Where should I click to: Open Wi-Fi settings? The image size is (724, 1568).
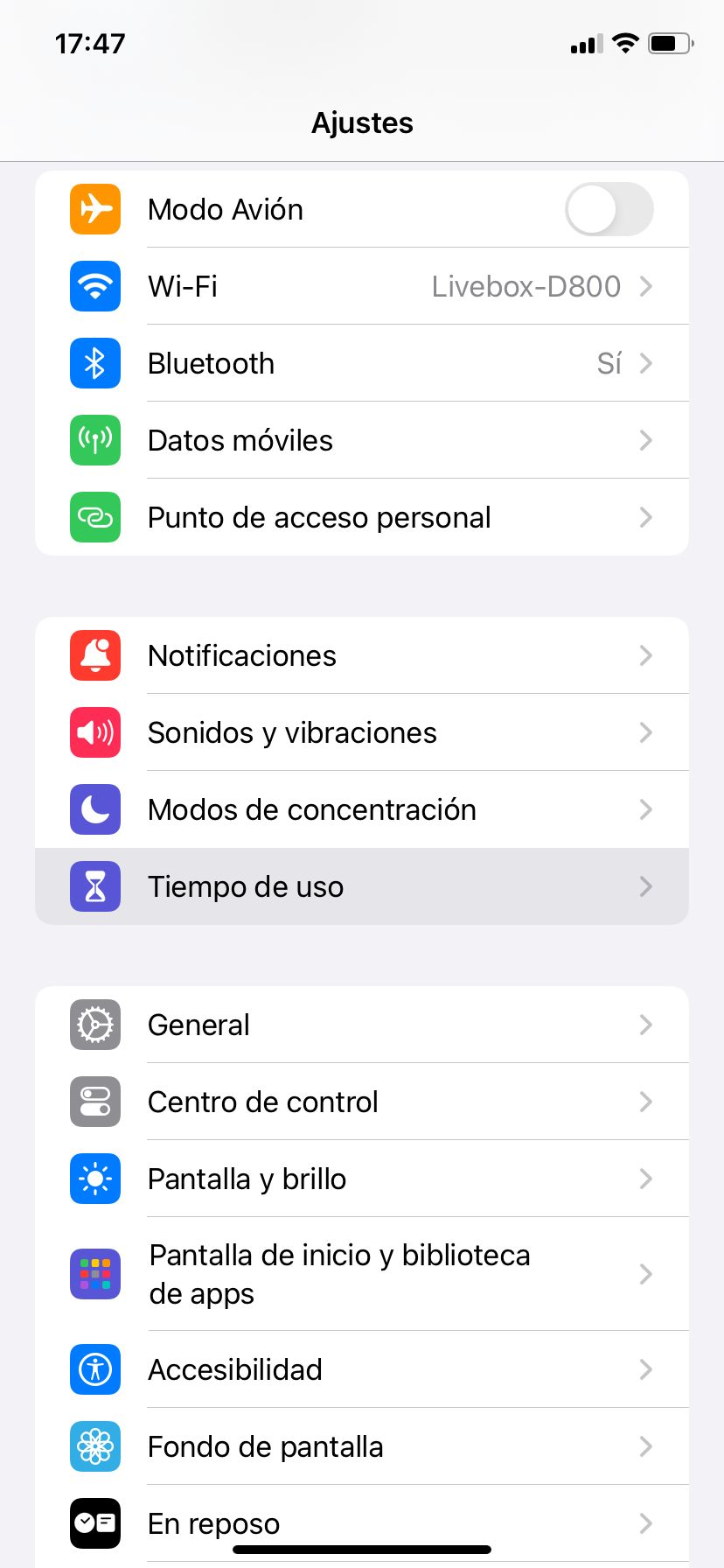(362, 287)
